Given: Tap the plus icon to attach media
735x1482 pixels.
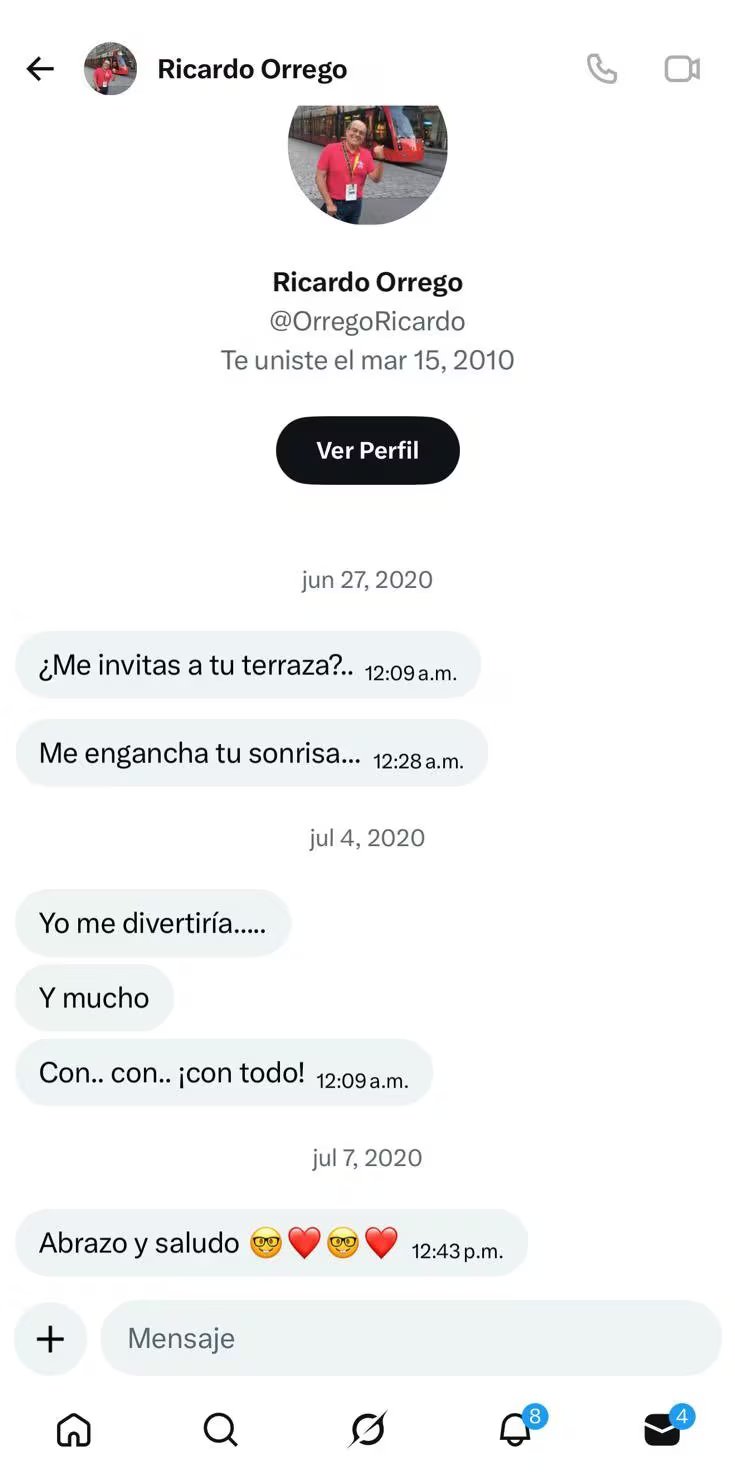Looking at the screenshot, I should click(x=50, y=1338).
